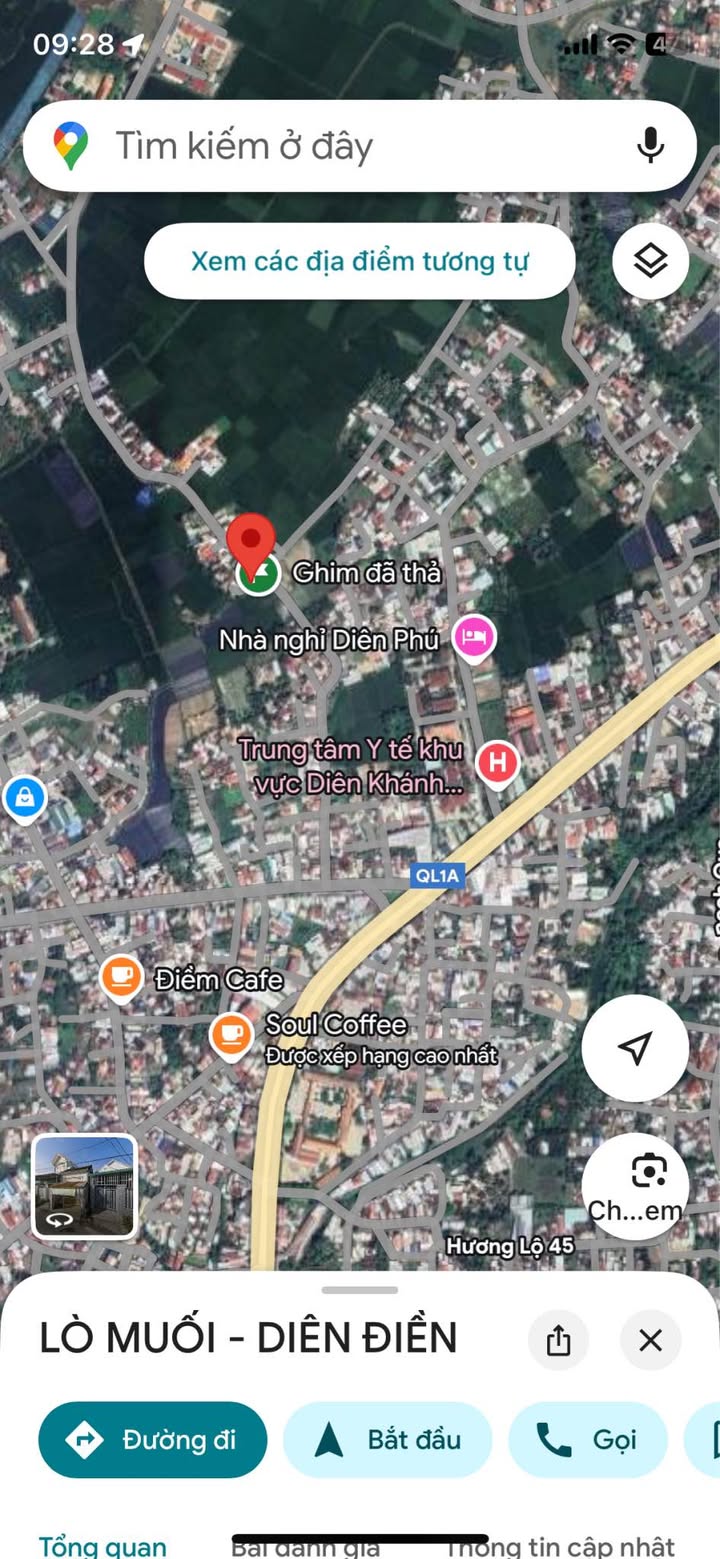Select the shopping marker on the map
The height and width of the screenshot is (1559, 720).
[23, 798]
